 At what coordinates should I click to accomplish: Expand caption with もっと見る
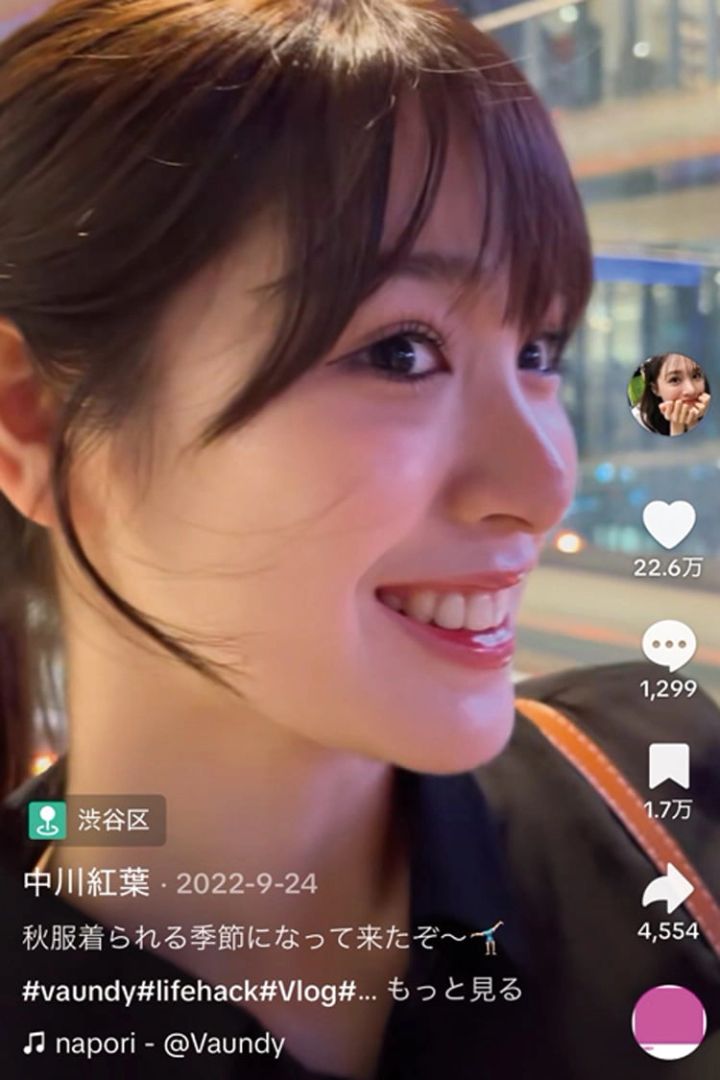454,990
